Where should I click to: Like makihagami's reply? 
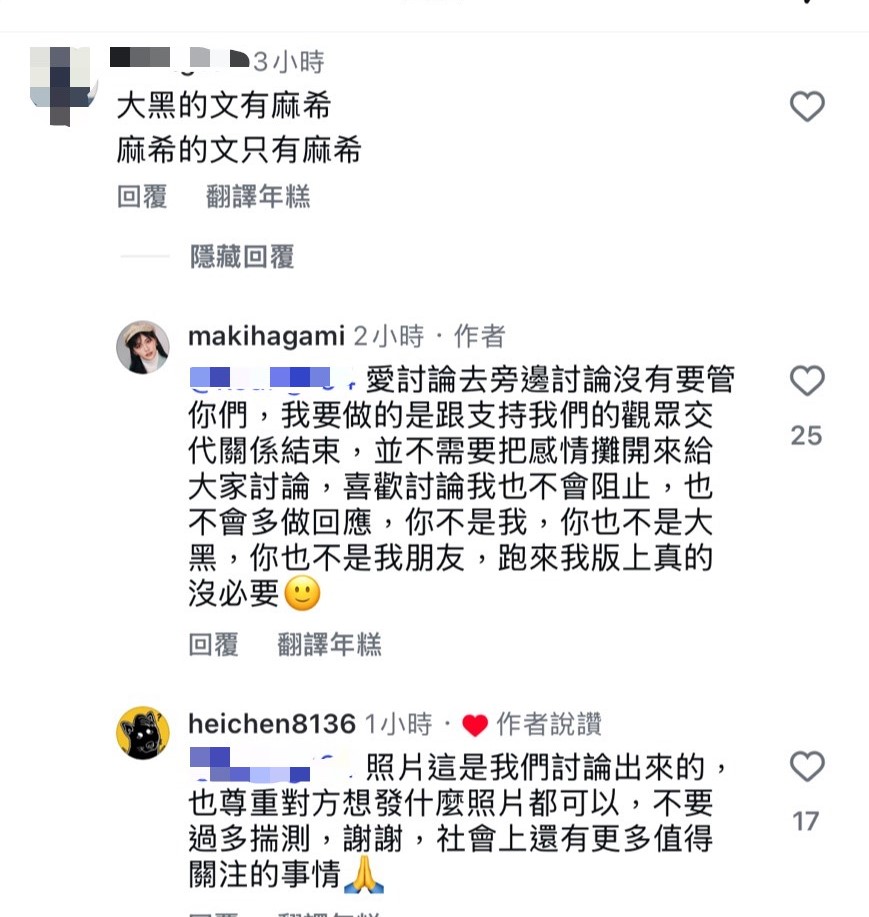(x=807, y=381)
